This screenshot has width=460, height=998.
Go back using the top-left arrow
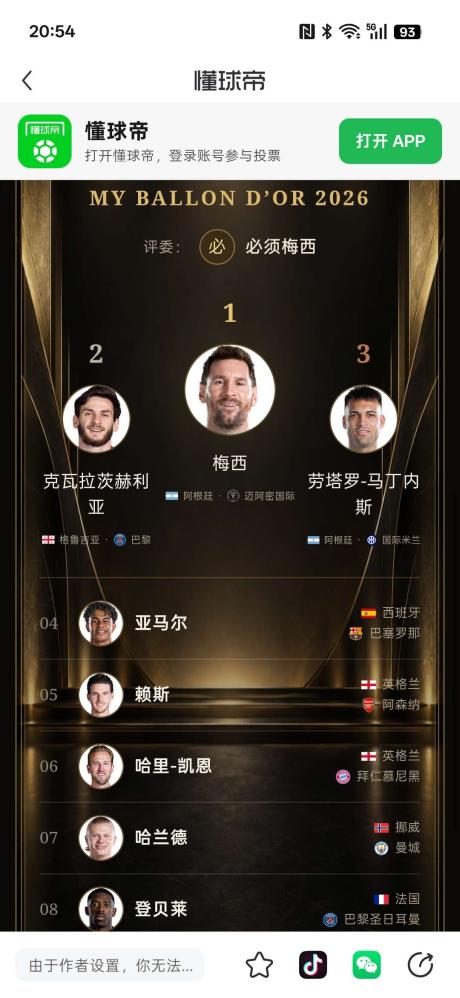[x=27, y=81]
